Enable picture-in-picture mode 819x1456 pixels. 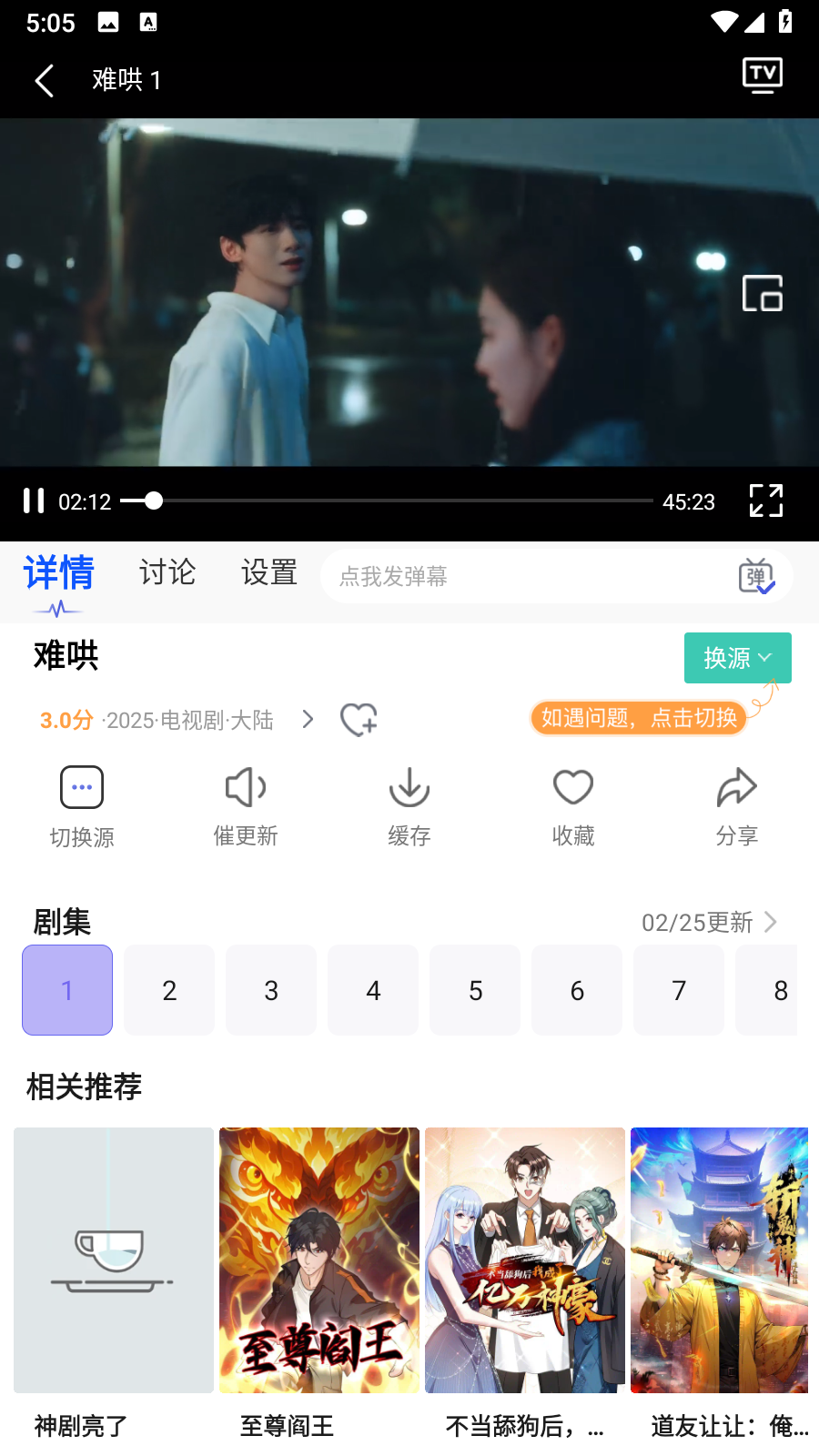(762, 293)
